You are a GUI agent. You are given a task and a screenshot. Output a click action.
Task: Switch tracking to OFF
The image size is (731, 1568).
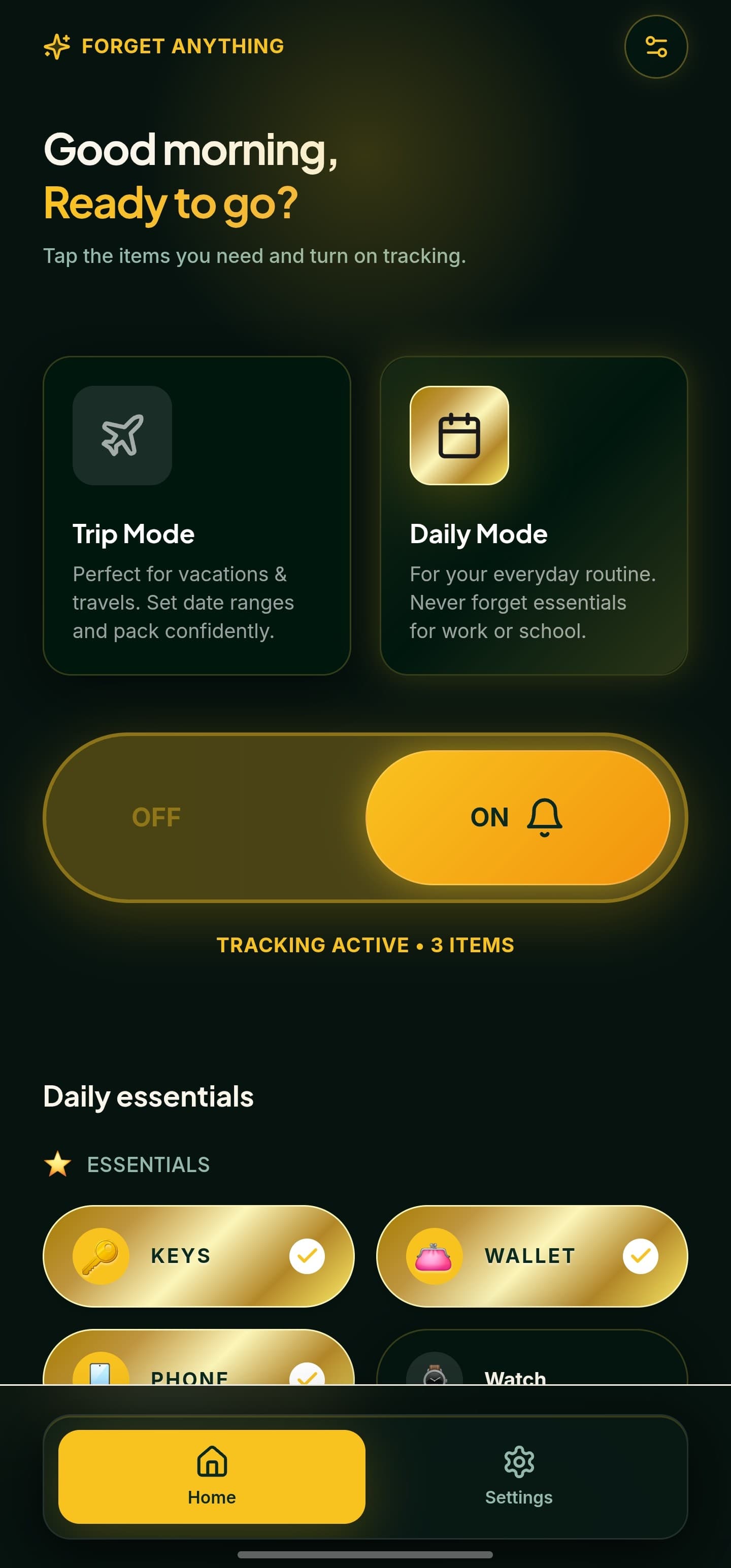point(156,817)
